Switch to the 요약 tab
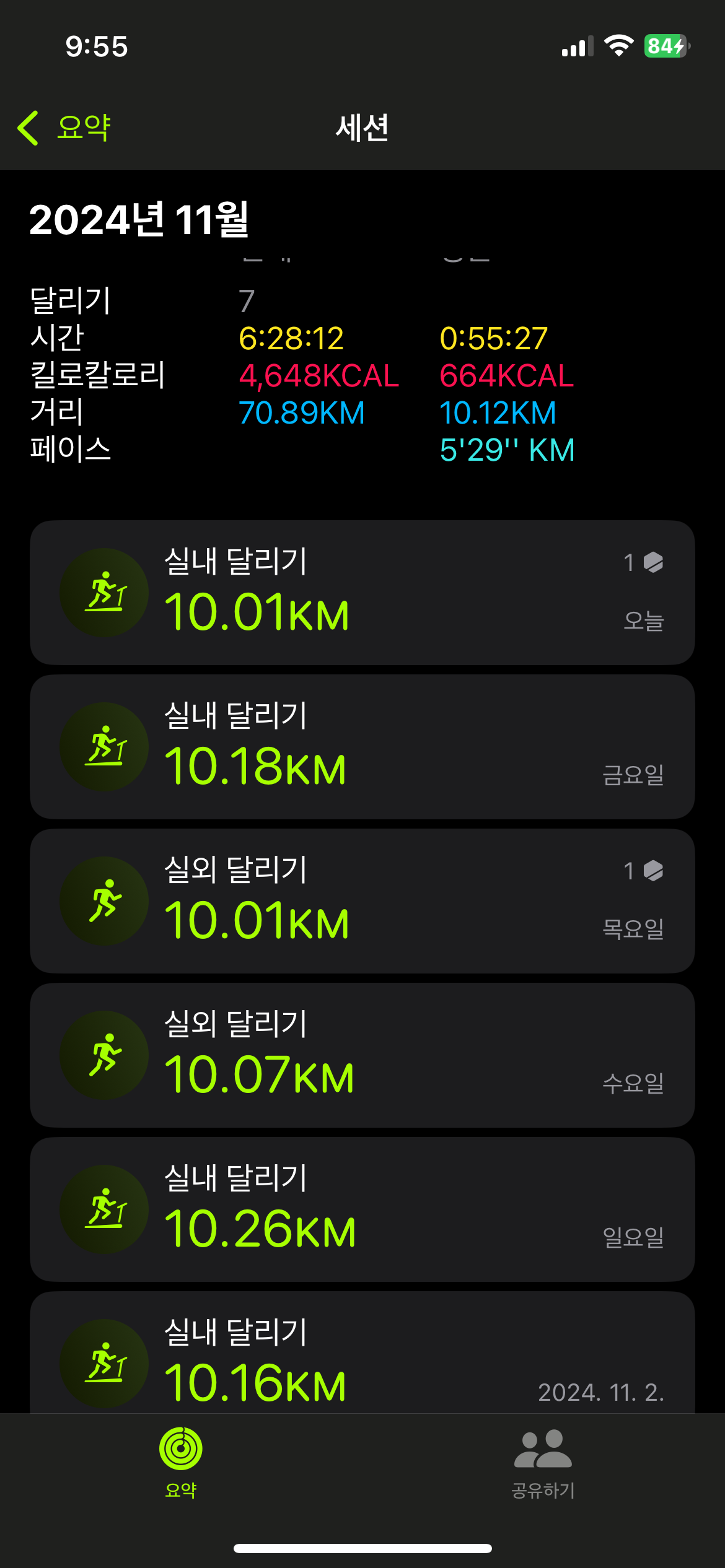725x1568 pixels. pyautogui.click(x=181, y=1463)
